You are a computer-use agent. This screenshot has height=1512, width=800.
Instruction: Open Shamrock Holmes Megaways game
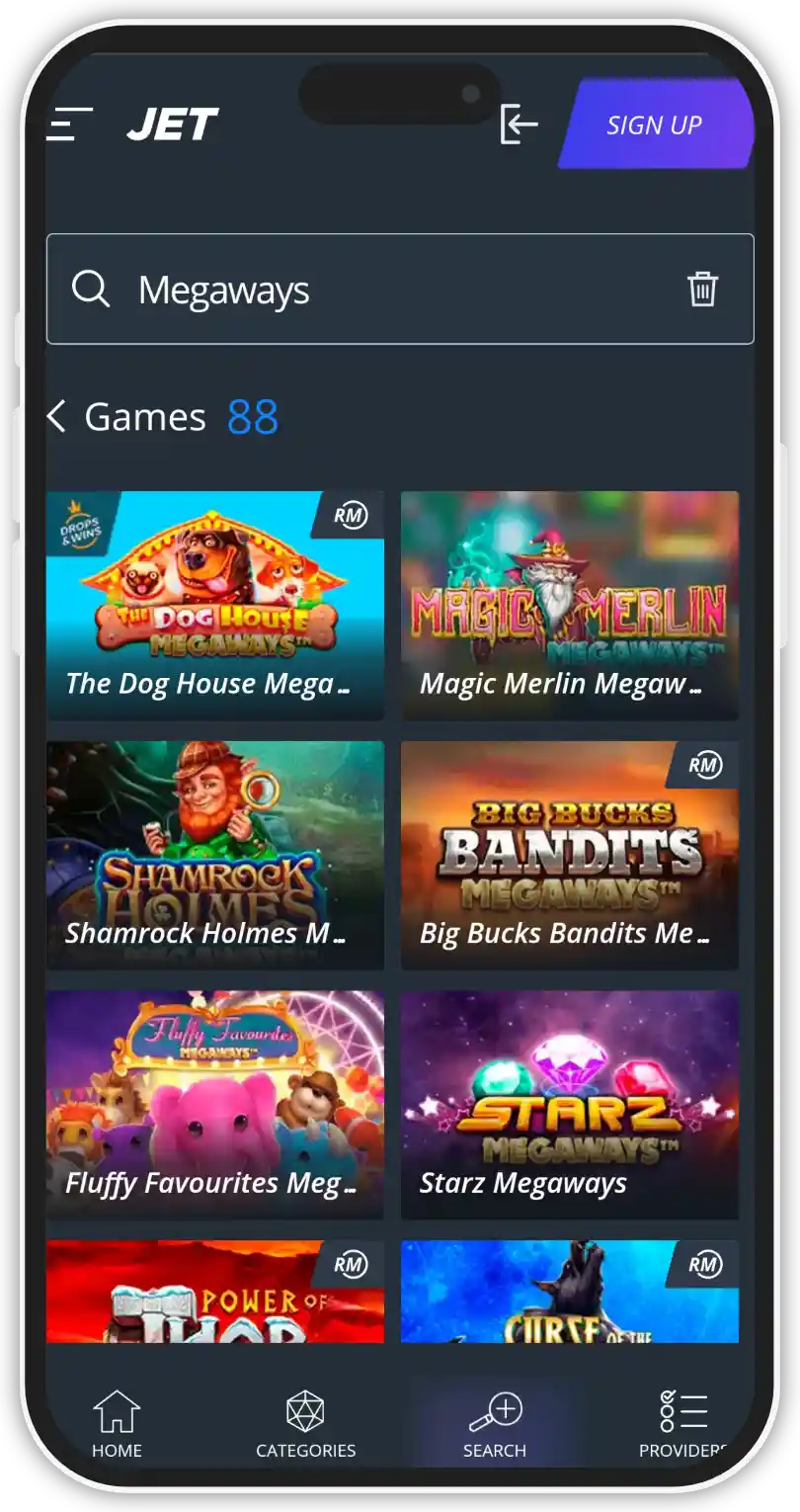[x=215, y=855]
